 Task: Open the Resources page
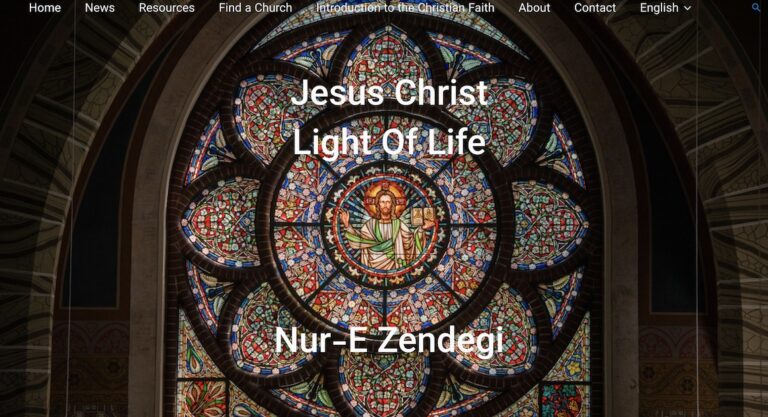pyautogui.click(x=167, y=8)
